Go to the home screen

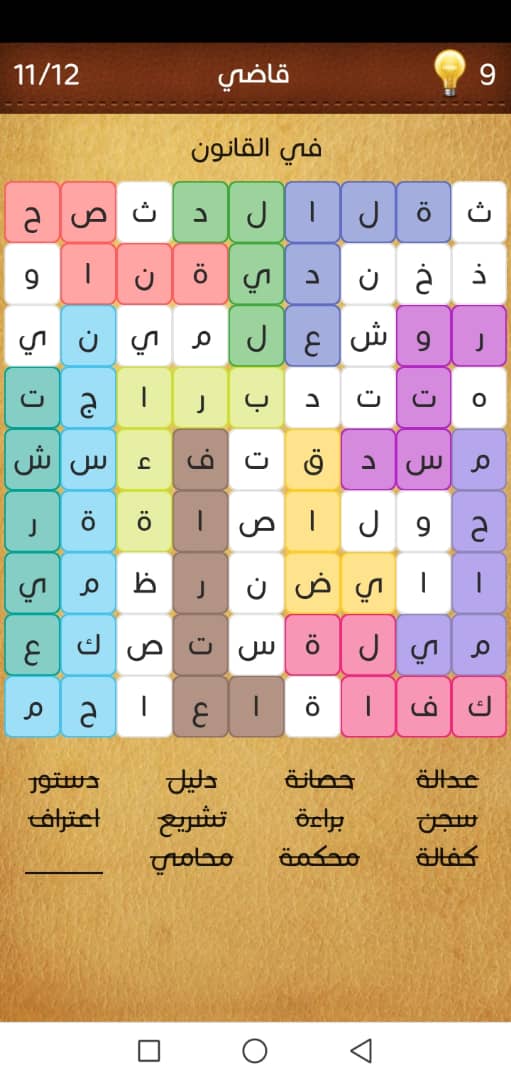click(x=255, y=1051)
